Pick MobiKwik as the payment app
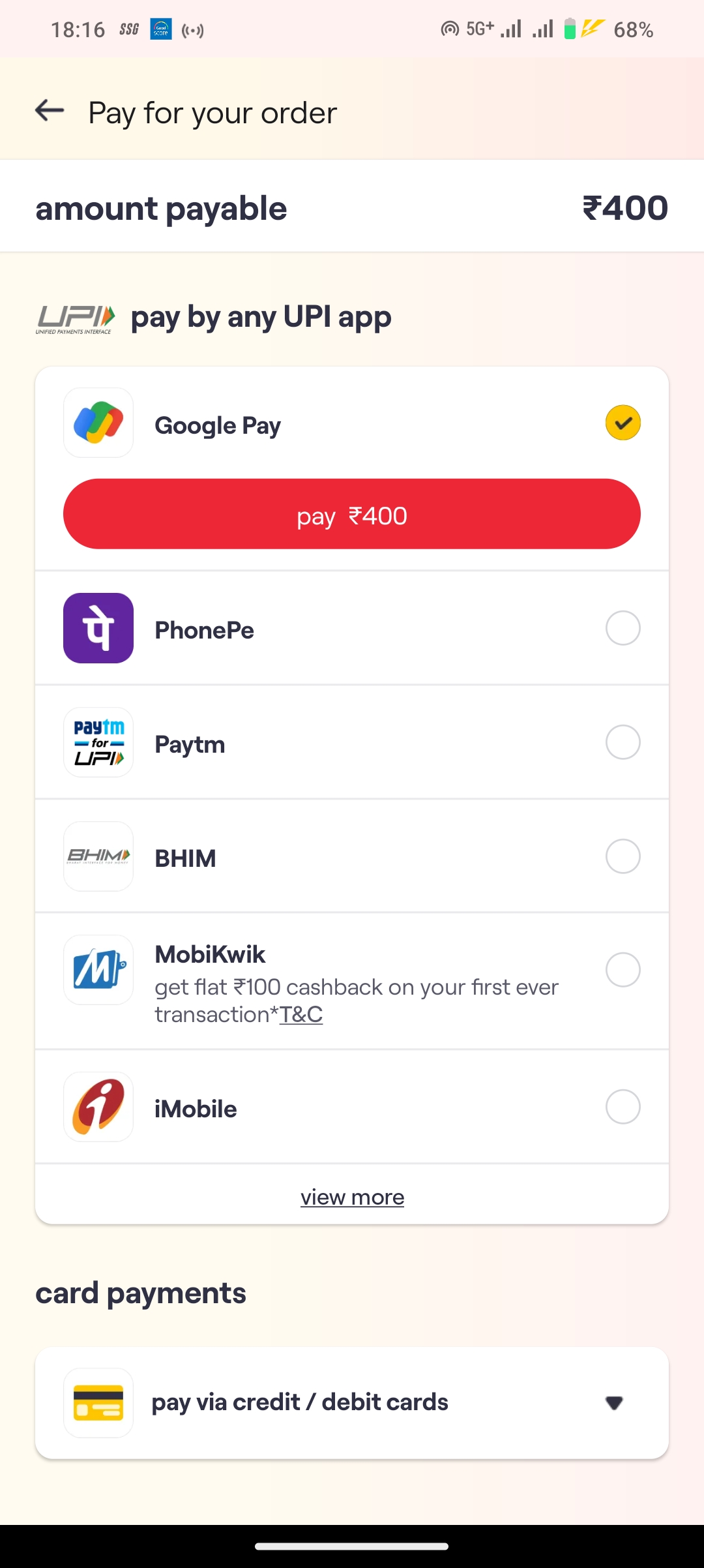 click(x=623, y=970)
